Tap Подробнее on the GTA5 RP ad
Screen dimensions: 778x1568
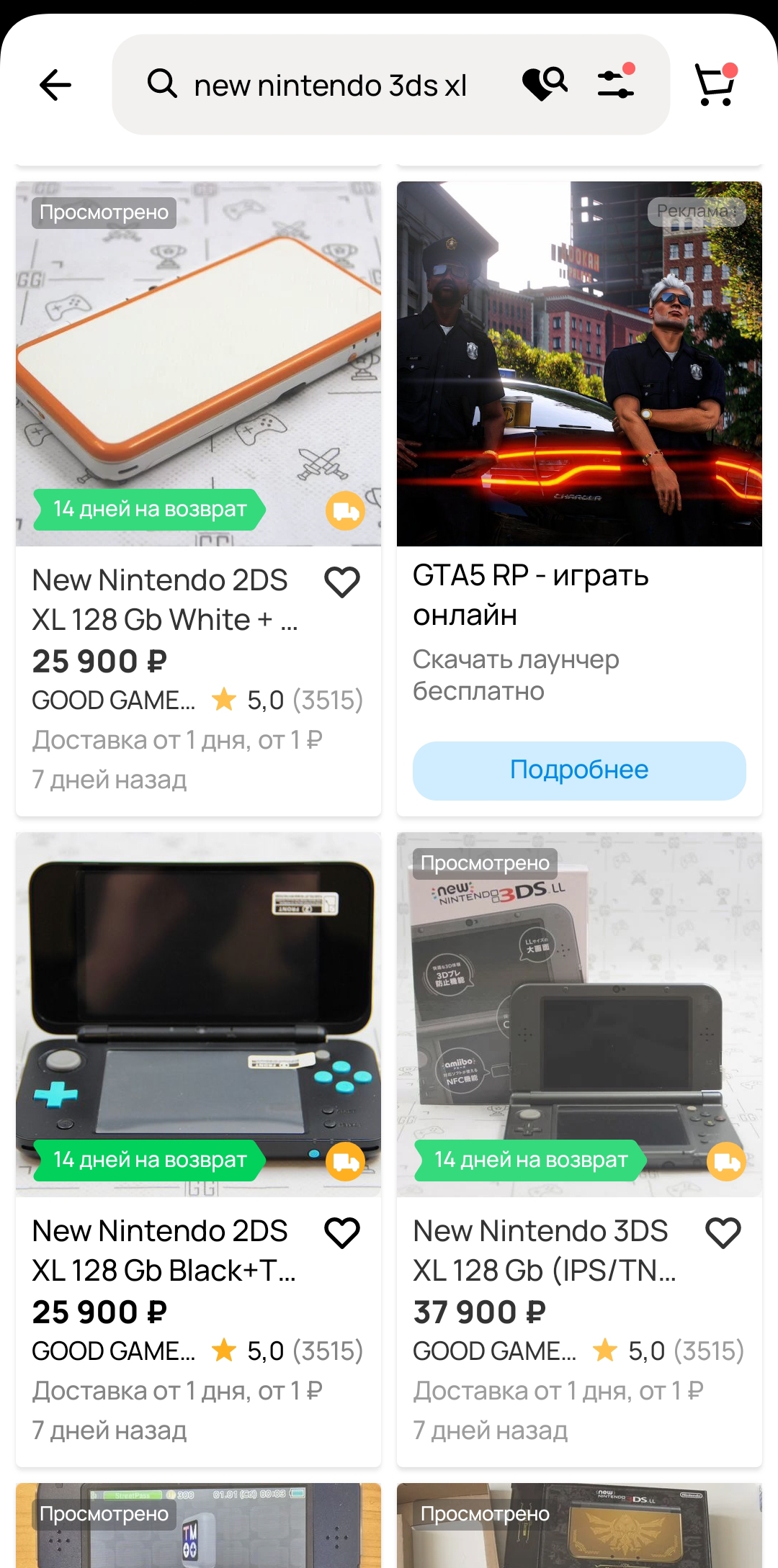point(579,770)
